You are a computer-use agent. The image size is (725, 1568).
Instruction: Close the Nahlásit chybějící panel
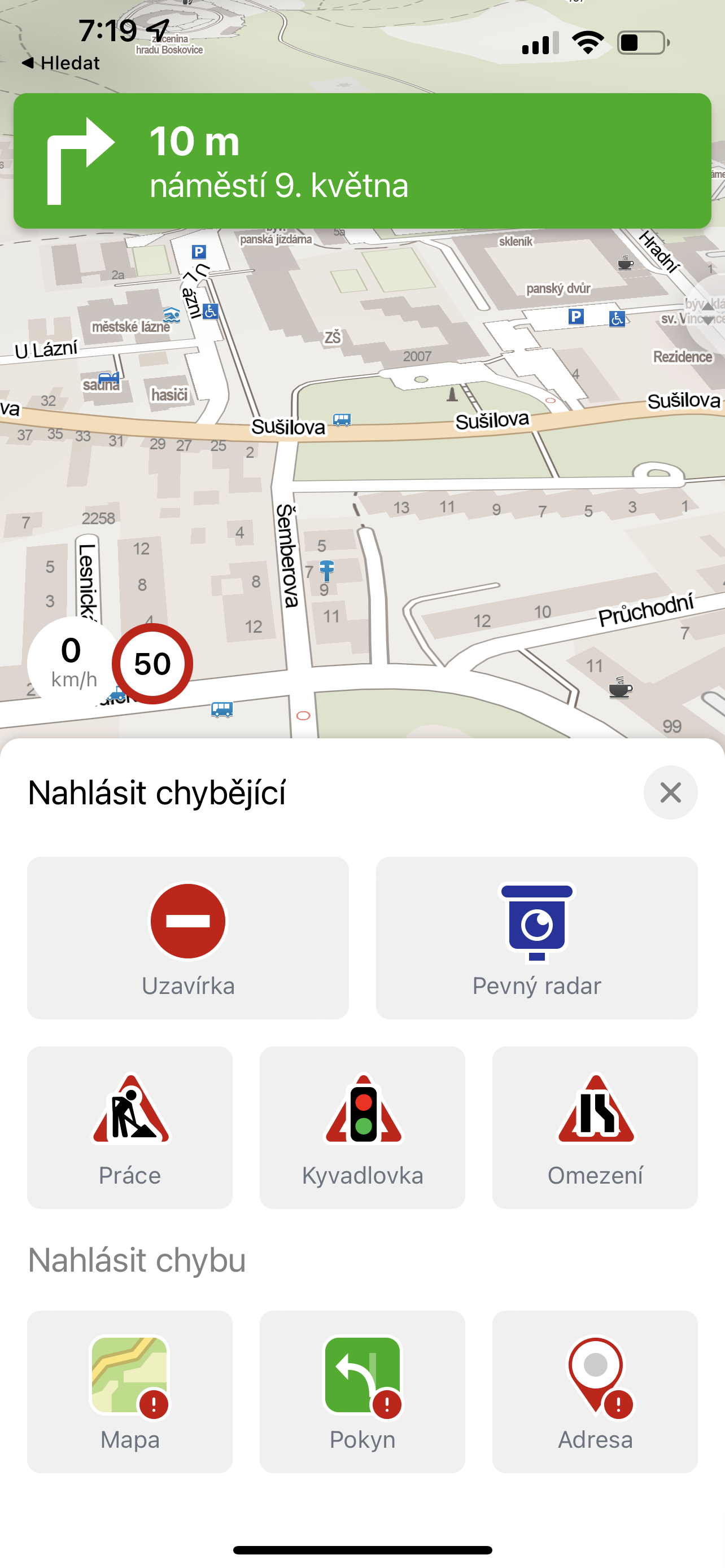click(670, 792)
